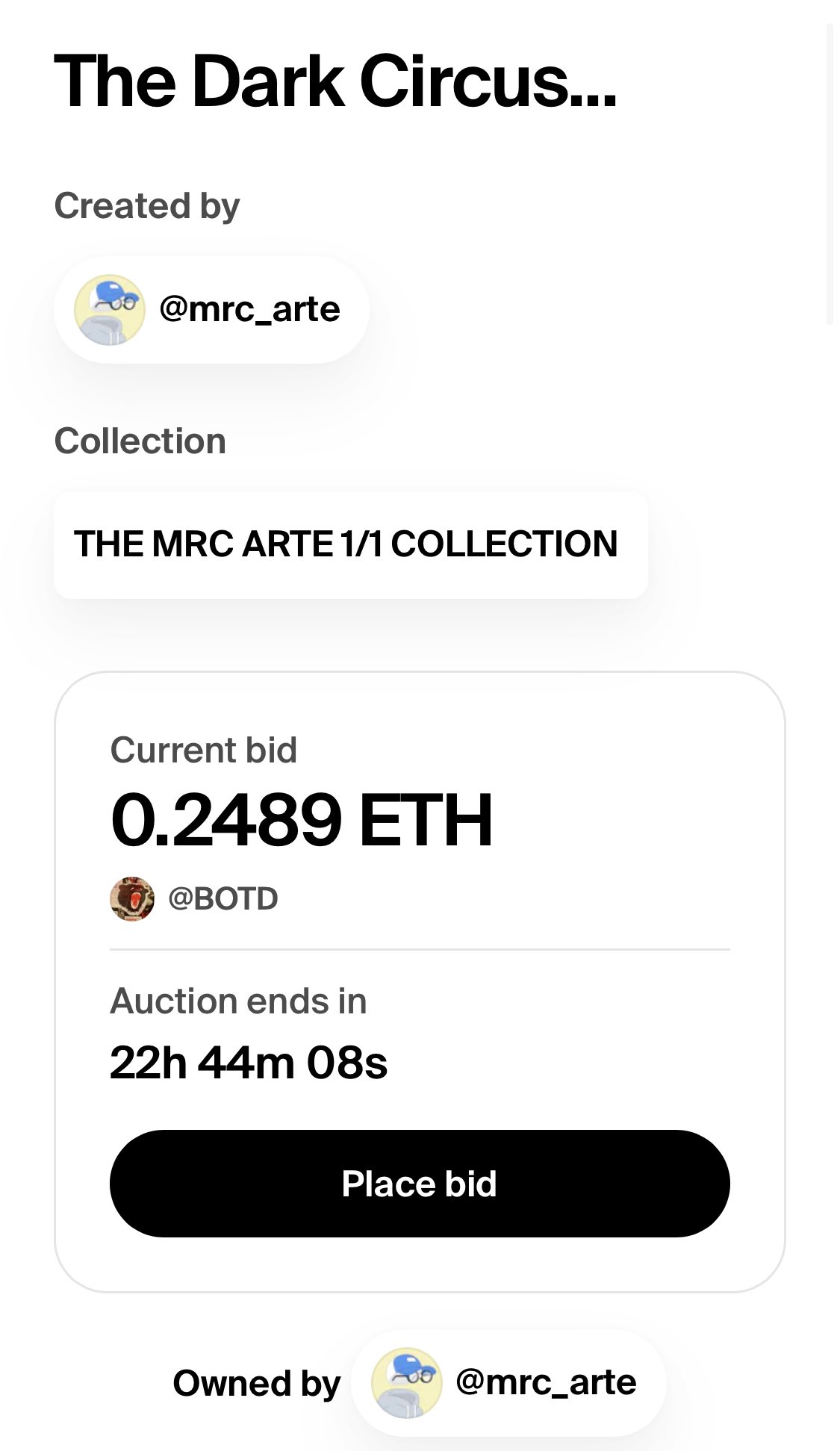This screenshot has height=1451, width=840.
Task: Tap the Place bid button
Action: click(420, 1184)
